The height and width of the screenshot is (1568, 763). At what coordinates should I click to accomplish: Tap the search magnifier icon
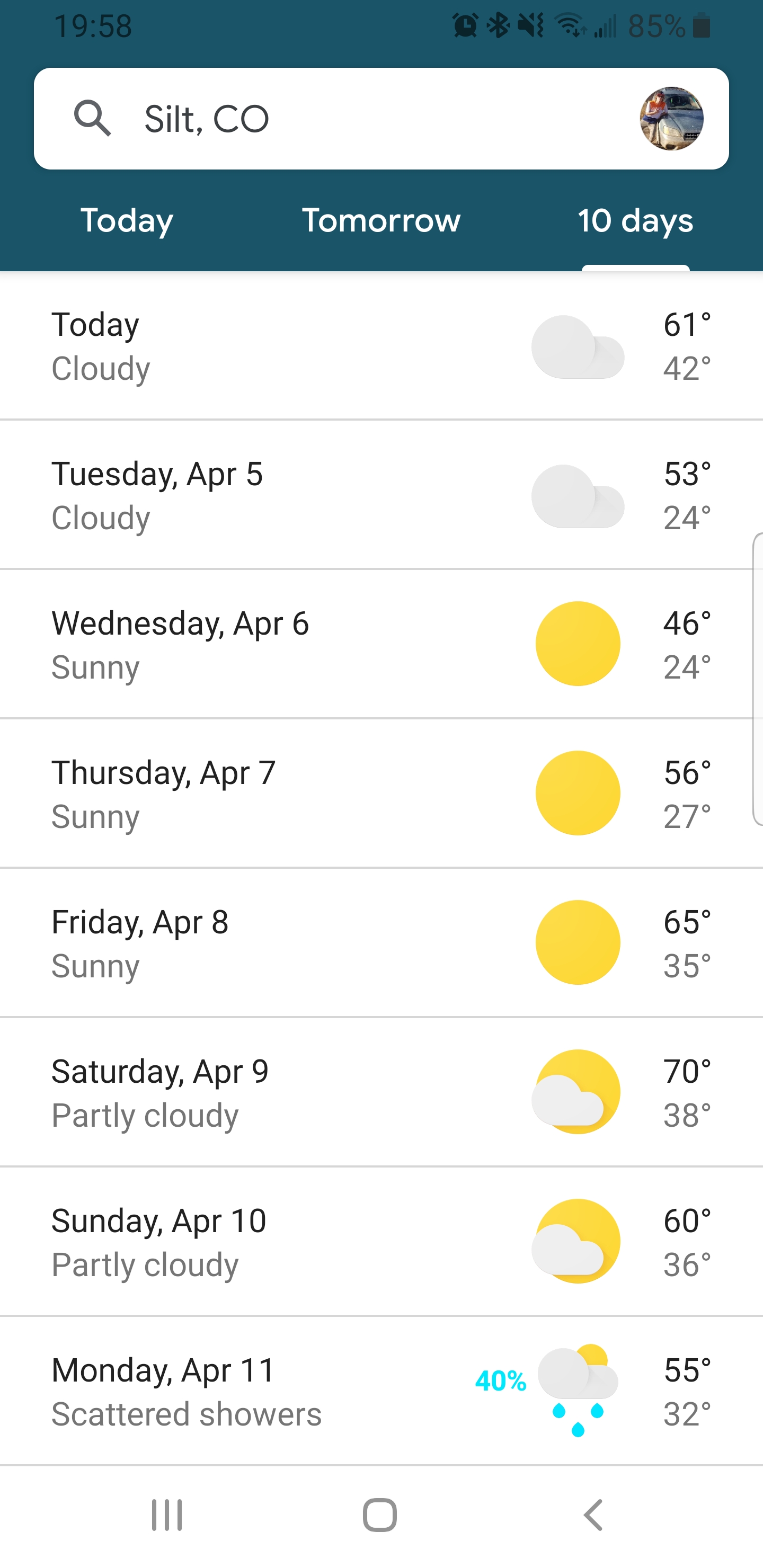coord(93,118)
